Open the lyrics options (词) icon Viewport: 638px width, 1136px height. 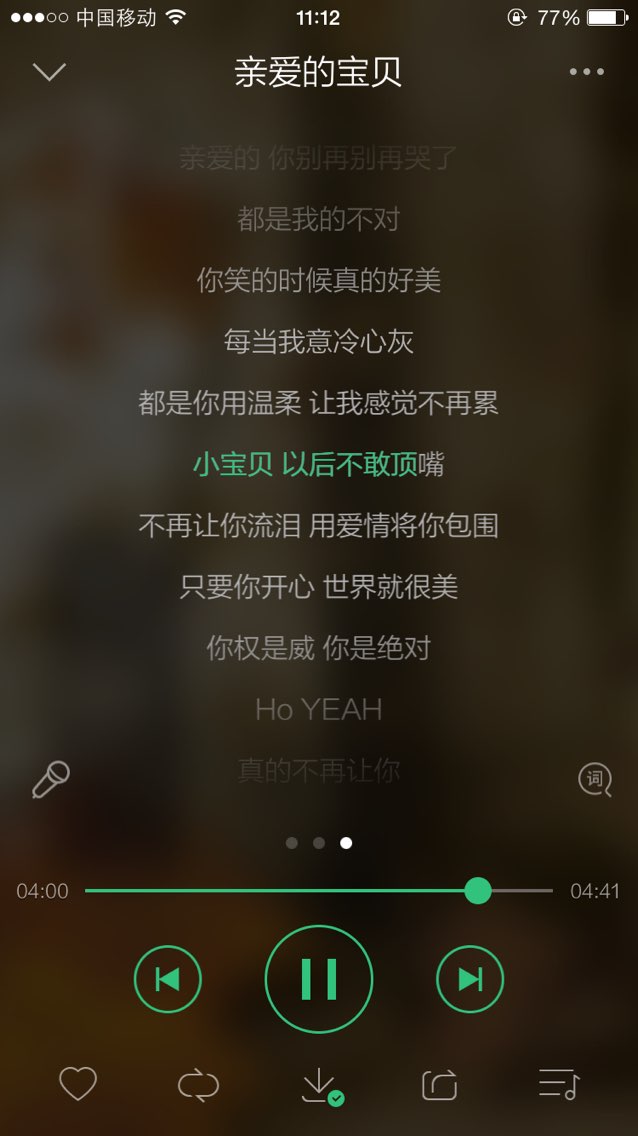point(595,780)
